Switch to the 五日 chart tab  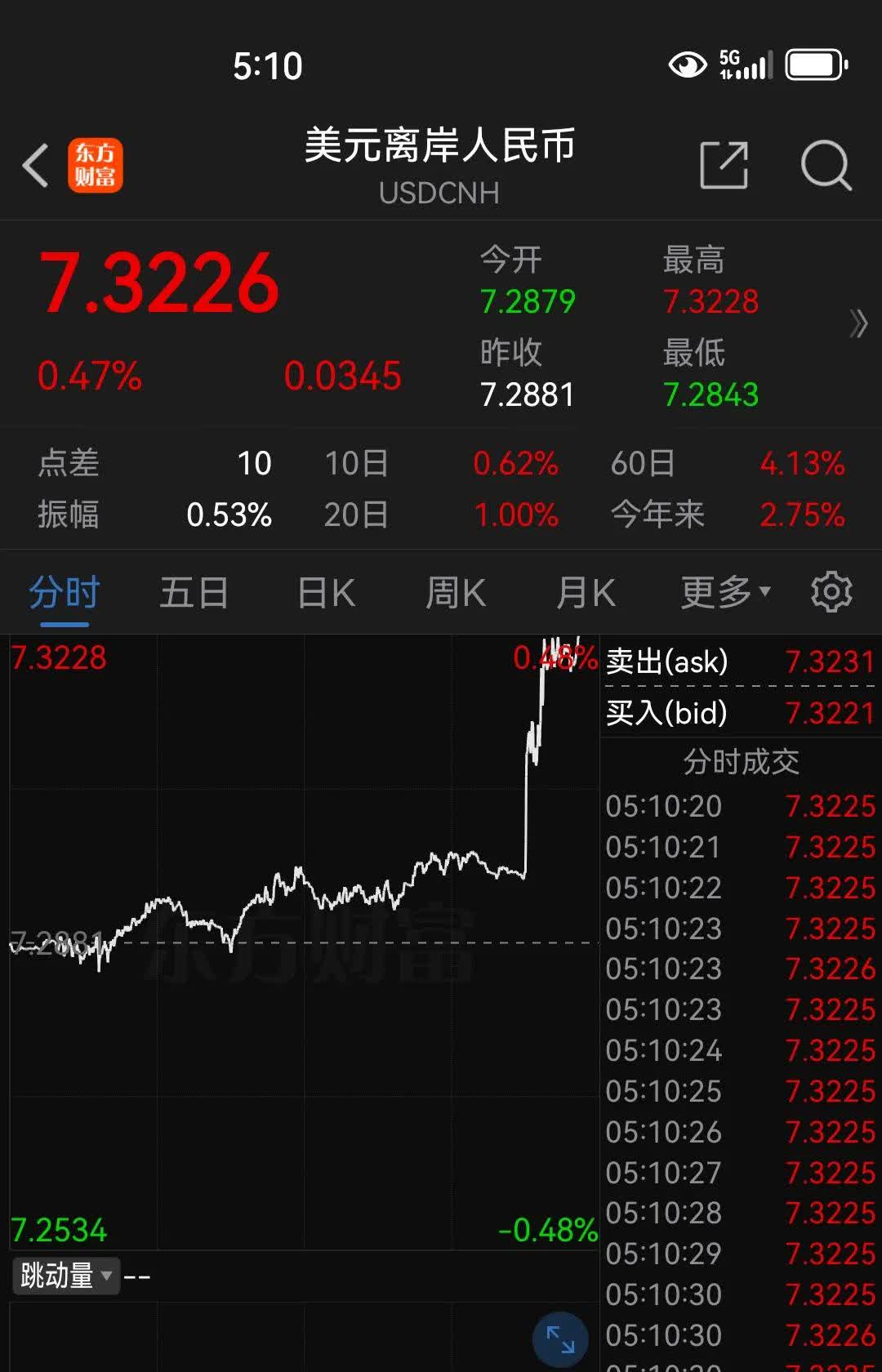(x=194, y=593)
